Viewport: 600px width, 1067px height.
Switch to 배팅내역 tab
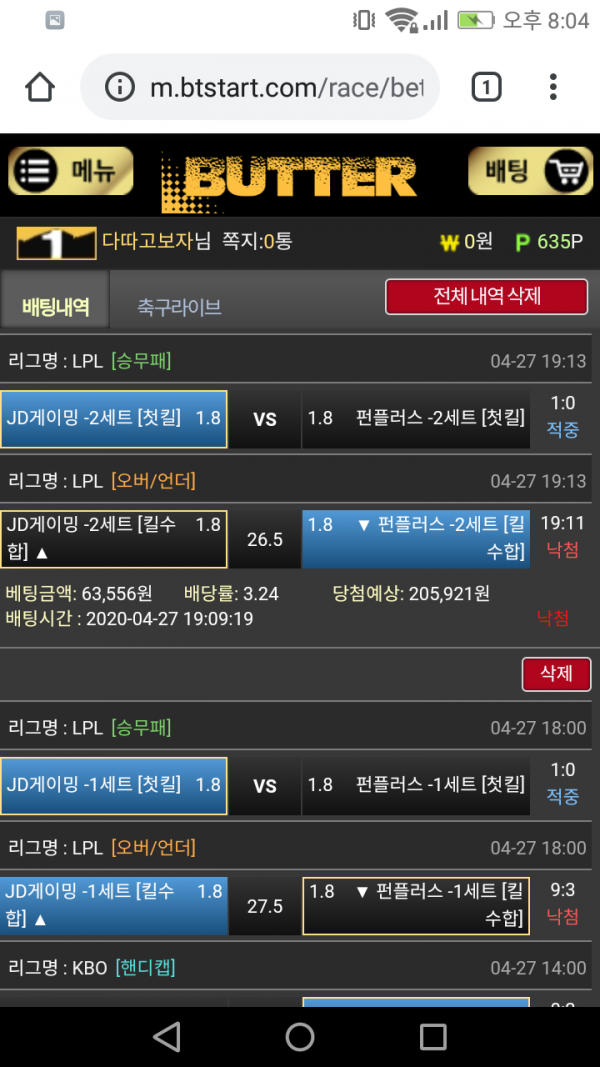tap(55, 306)
